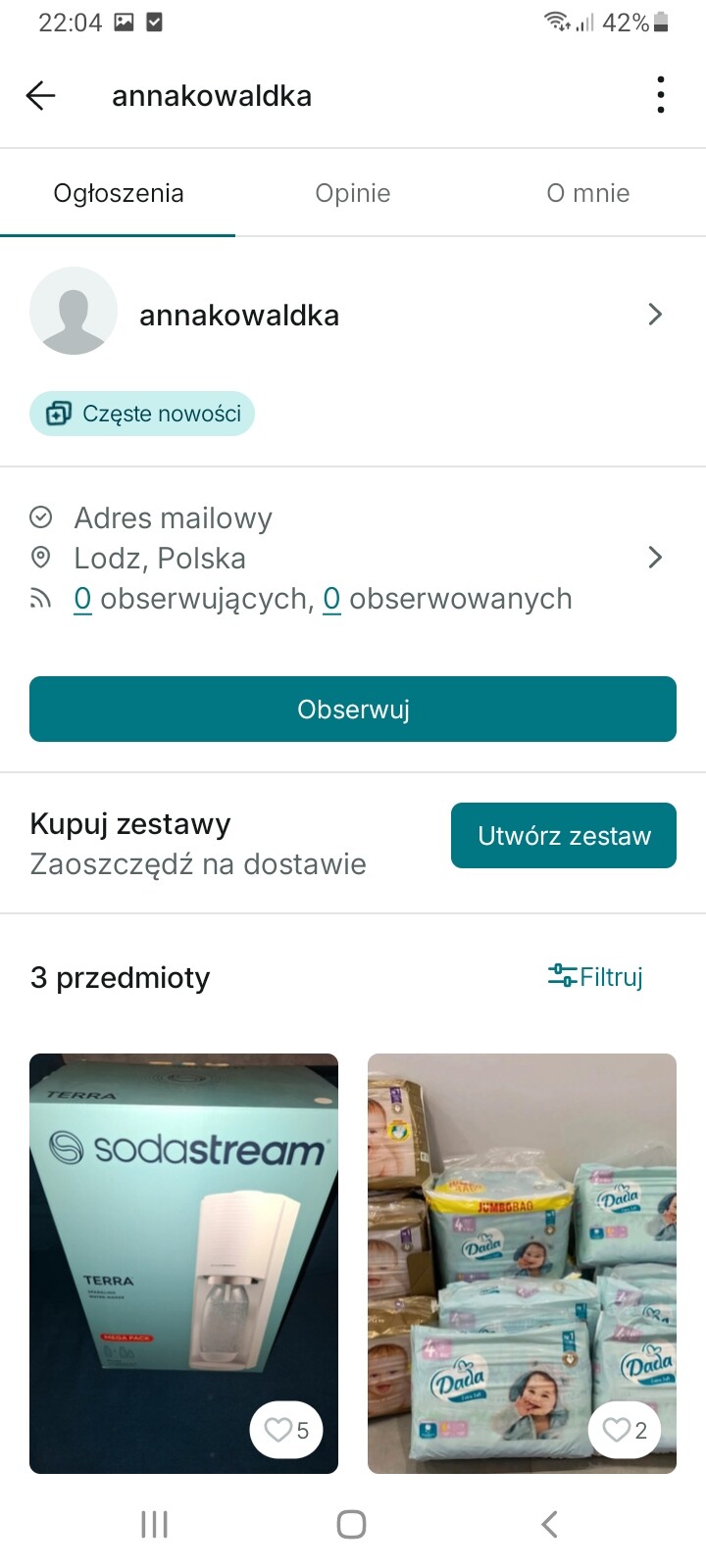Open the SodaStream Terra listing
Image resolution: width=706 pixels, height=1568 pixels.
click(x=183, y=1235)
